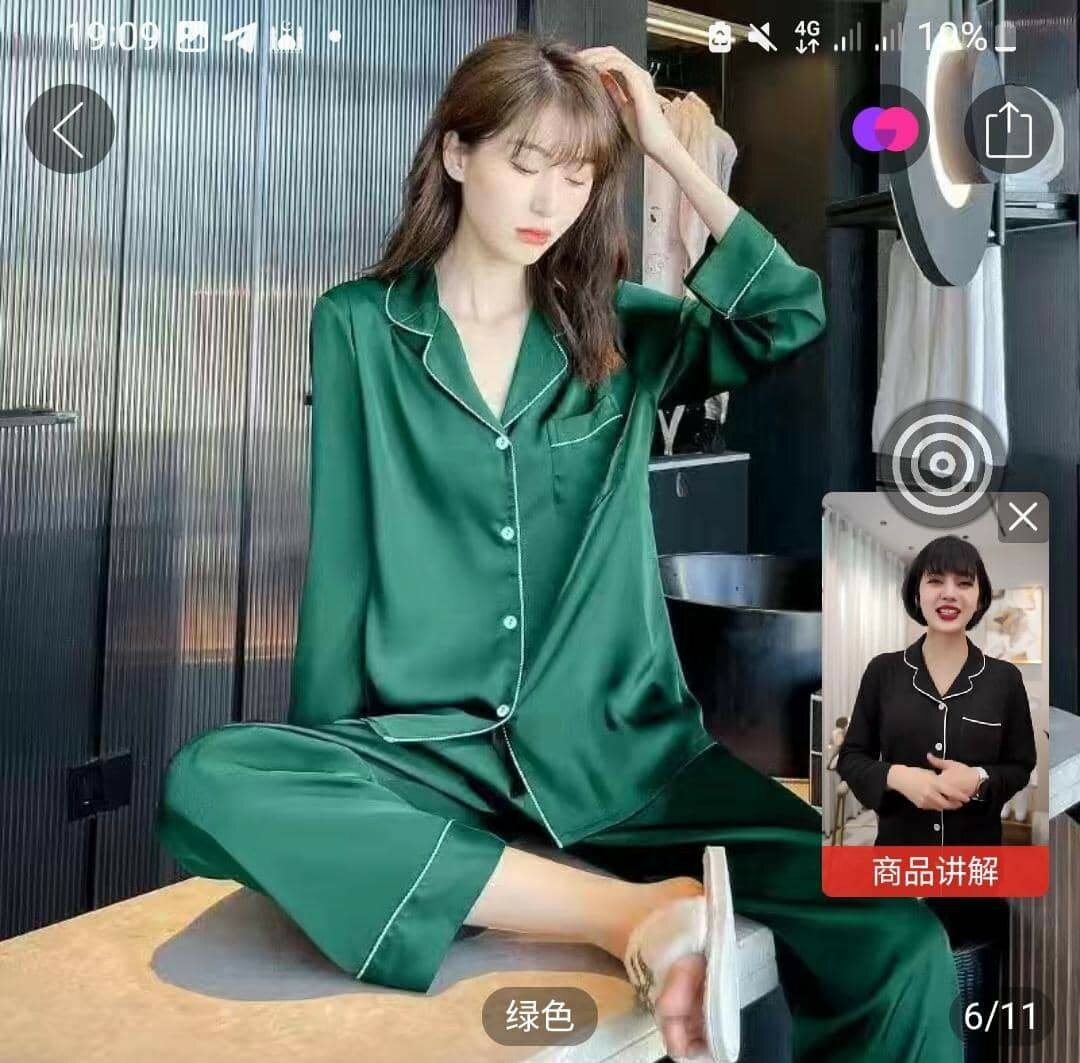Open the purple and pink circles icon
This screenshot has width=1080, height=1063.
[x=884, y=130]
